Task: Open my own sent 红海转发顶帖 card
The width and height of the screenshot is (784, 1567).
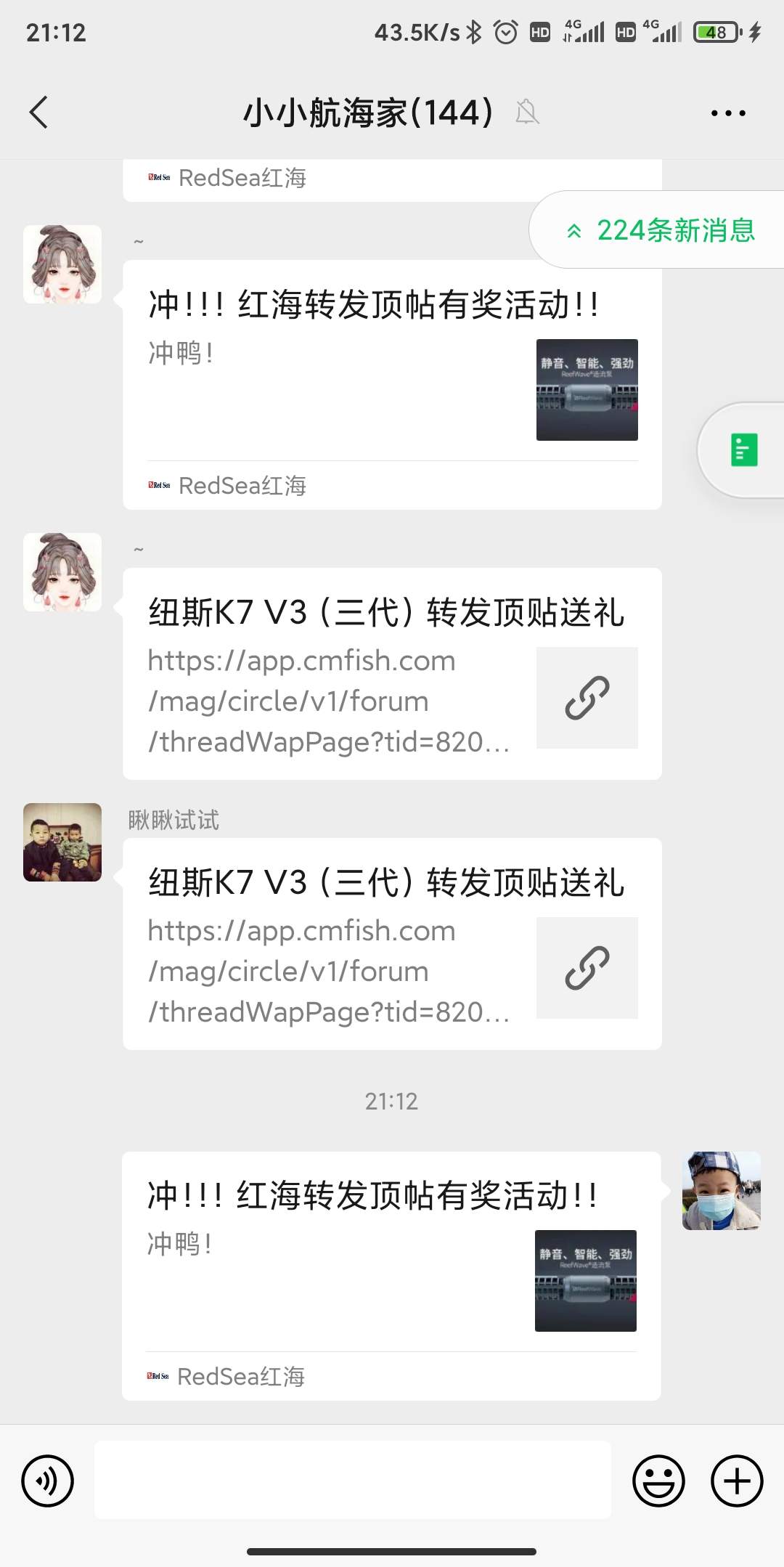Action: click(x=391, y=1274)
